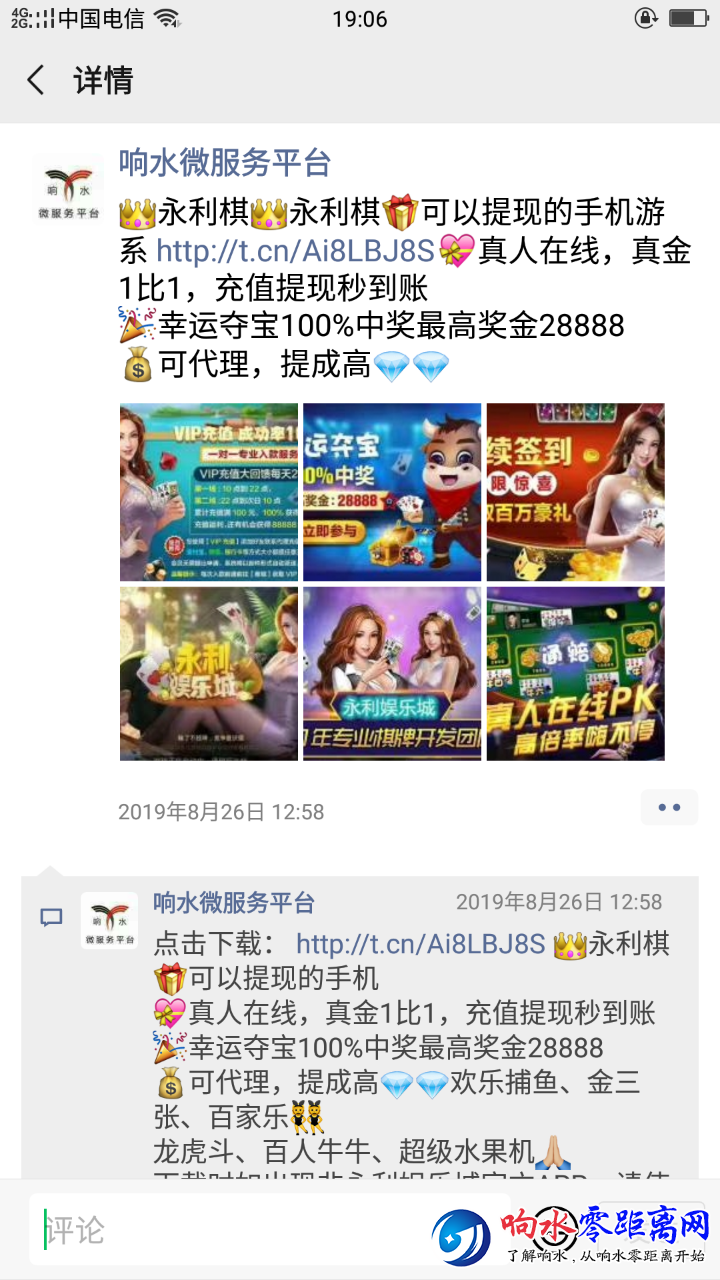
Task: Open 响水微服务平台 profile name in the post
Action: pos(225,162)
